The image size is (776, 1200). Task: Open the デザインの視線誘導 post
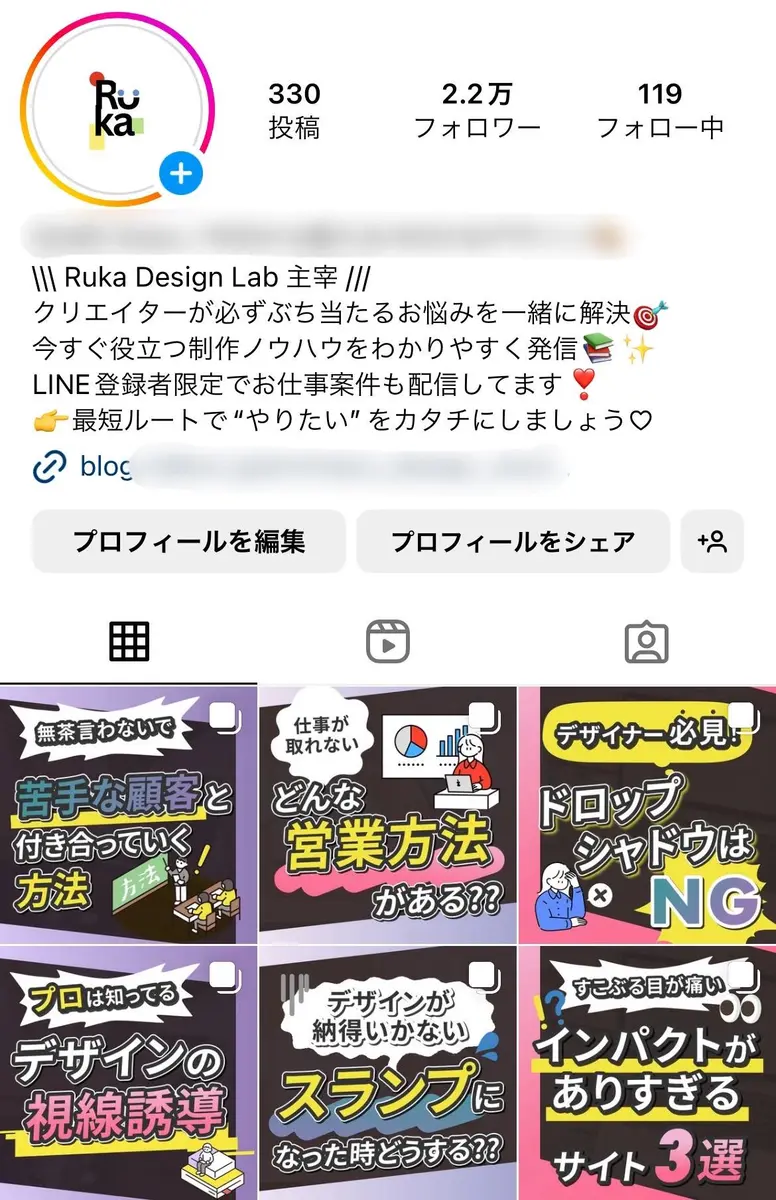pyautogui.click(x=128, y=1073)
